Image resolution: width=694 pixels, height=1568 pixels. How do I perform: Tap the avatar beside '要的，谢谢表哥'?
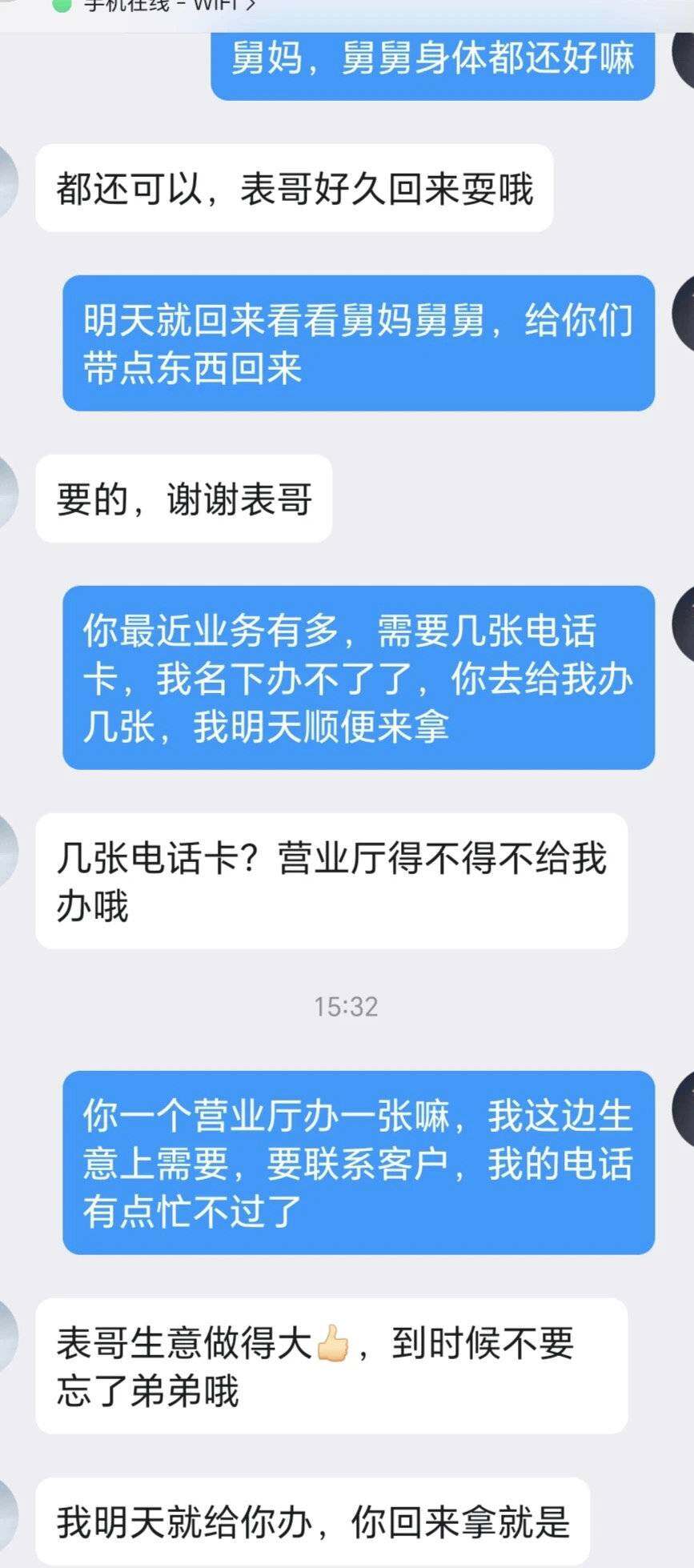6,492
